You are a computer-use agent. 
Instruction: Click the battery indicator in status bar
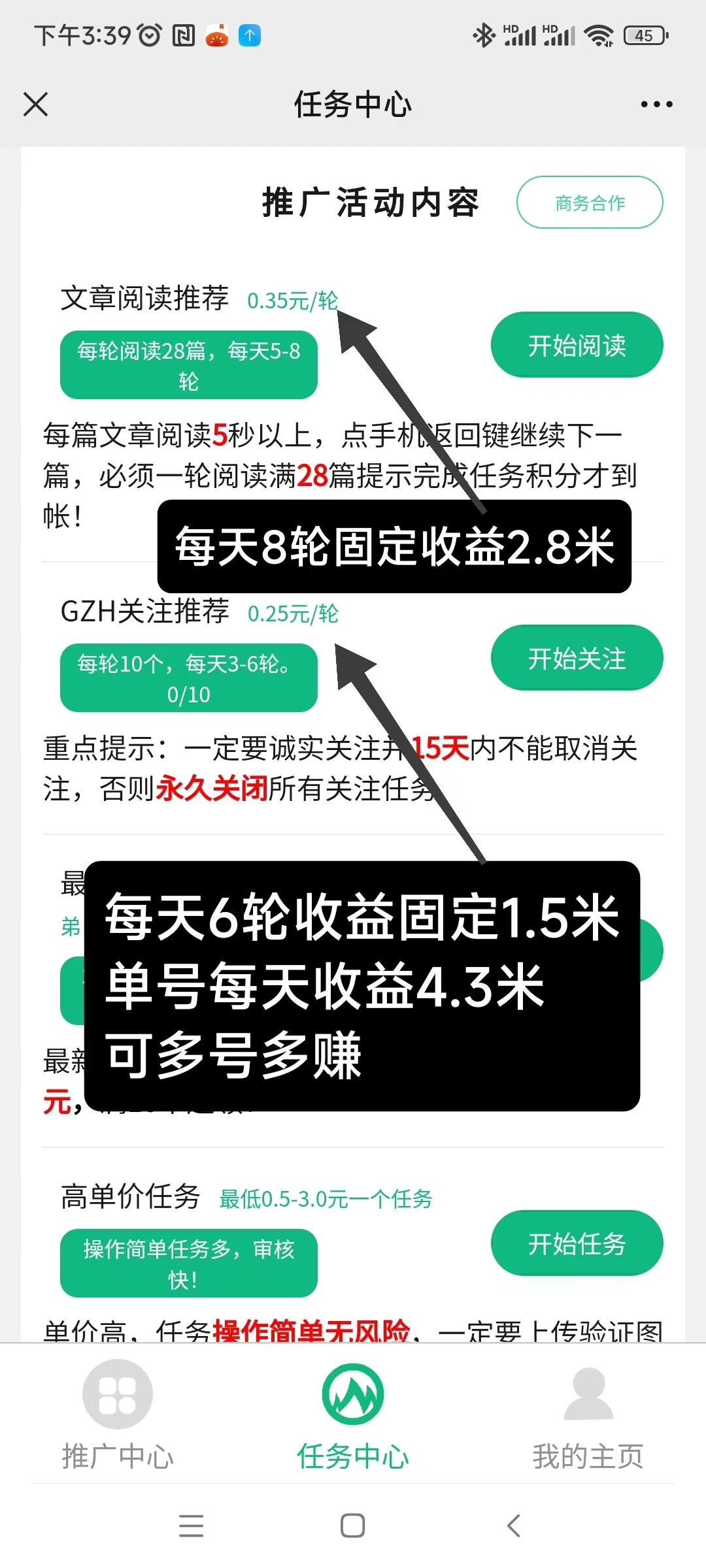point(643,36)
